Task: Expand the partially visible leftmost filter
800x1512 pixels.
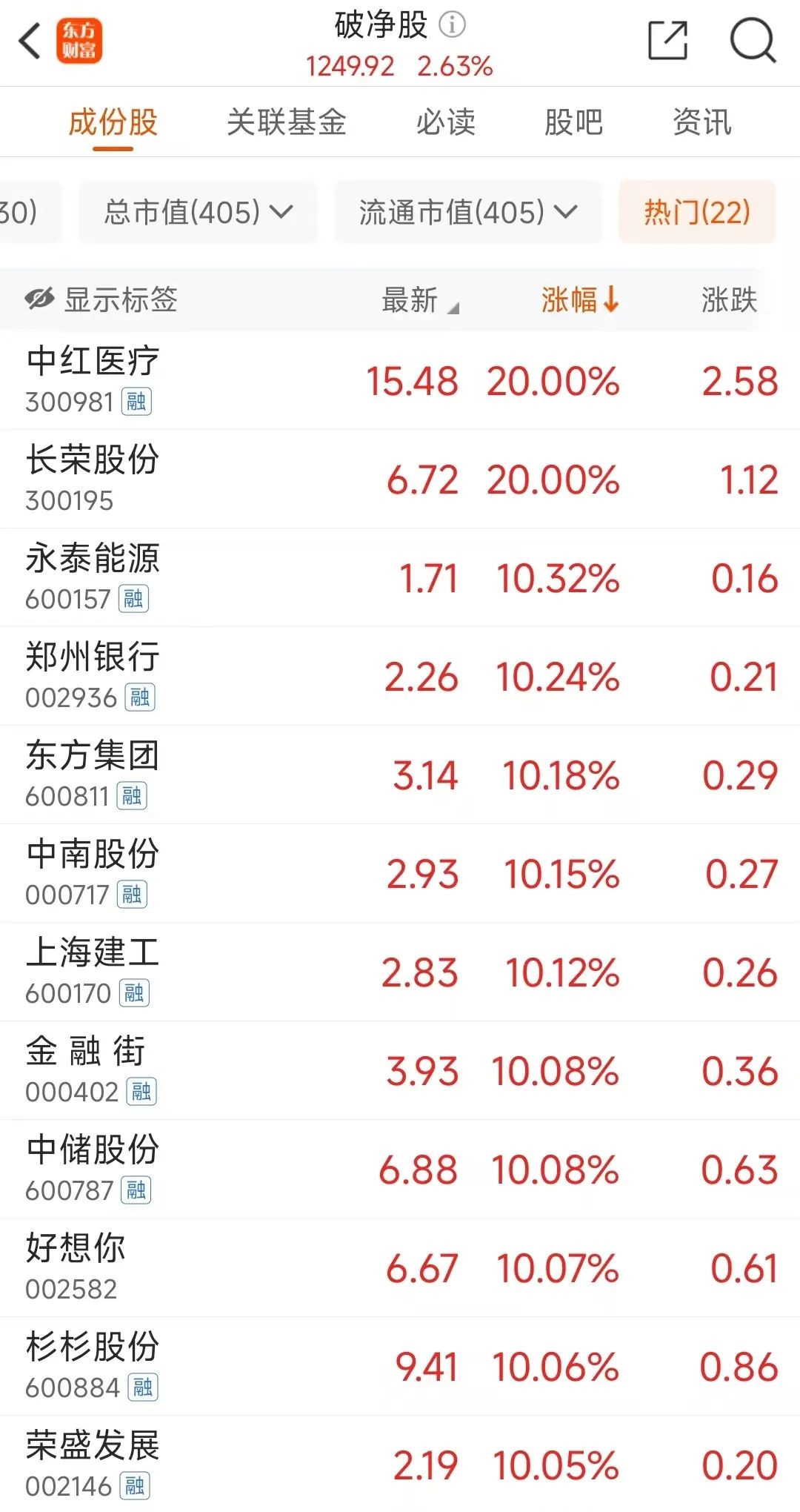Action: [21, 213]
